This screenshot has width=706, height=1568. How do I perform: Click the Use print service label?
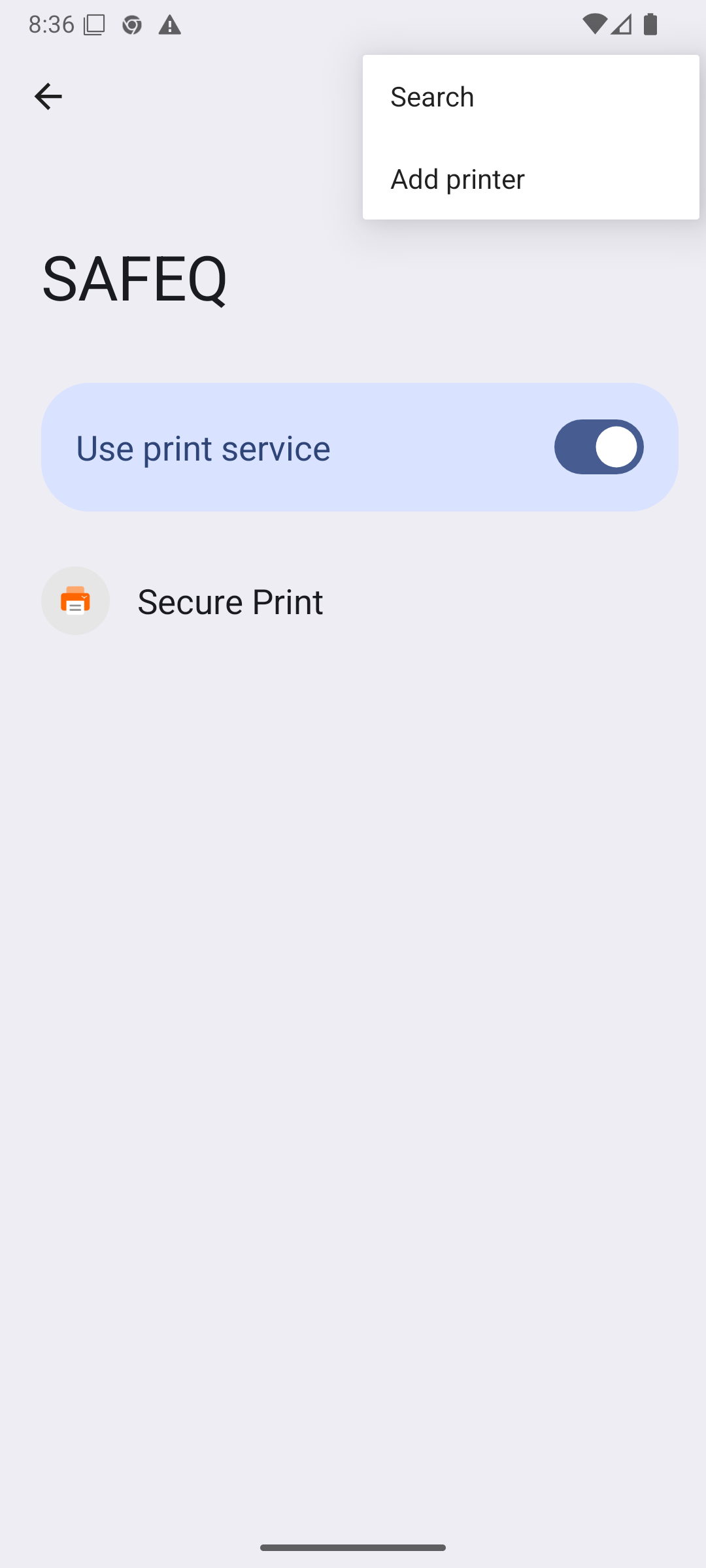tap(203, 447)
